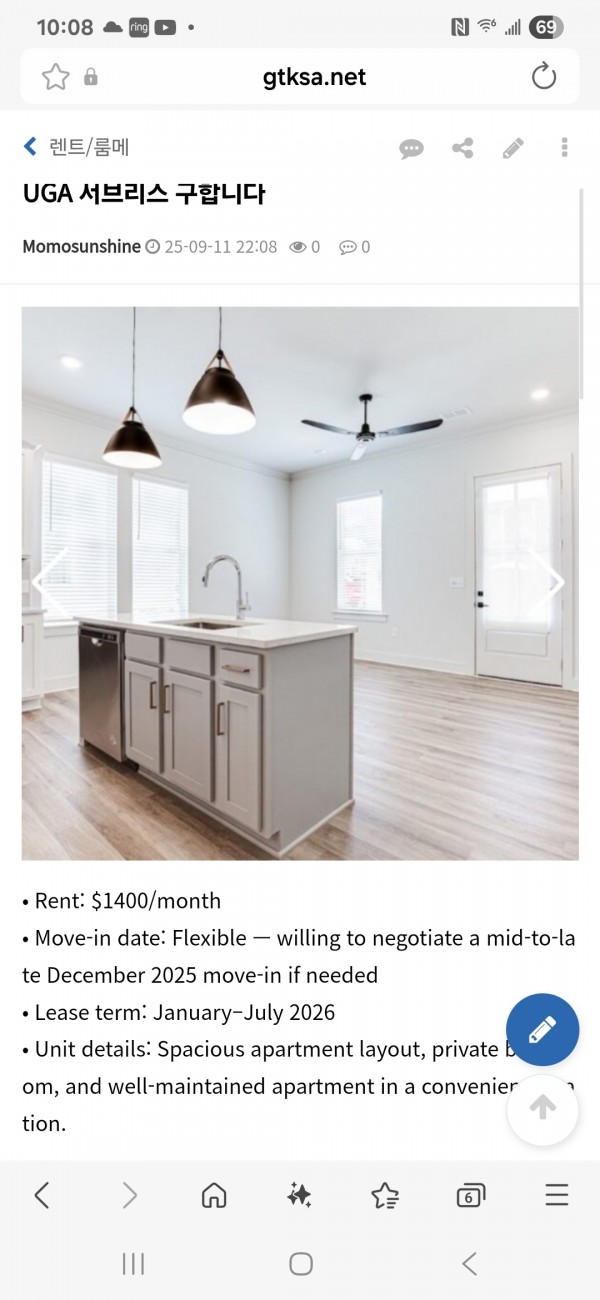The height and width of the screenshot is (1300, 600).
Task: Open the browser bookmarks list
Action: point(385,1195)
